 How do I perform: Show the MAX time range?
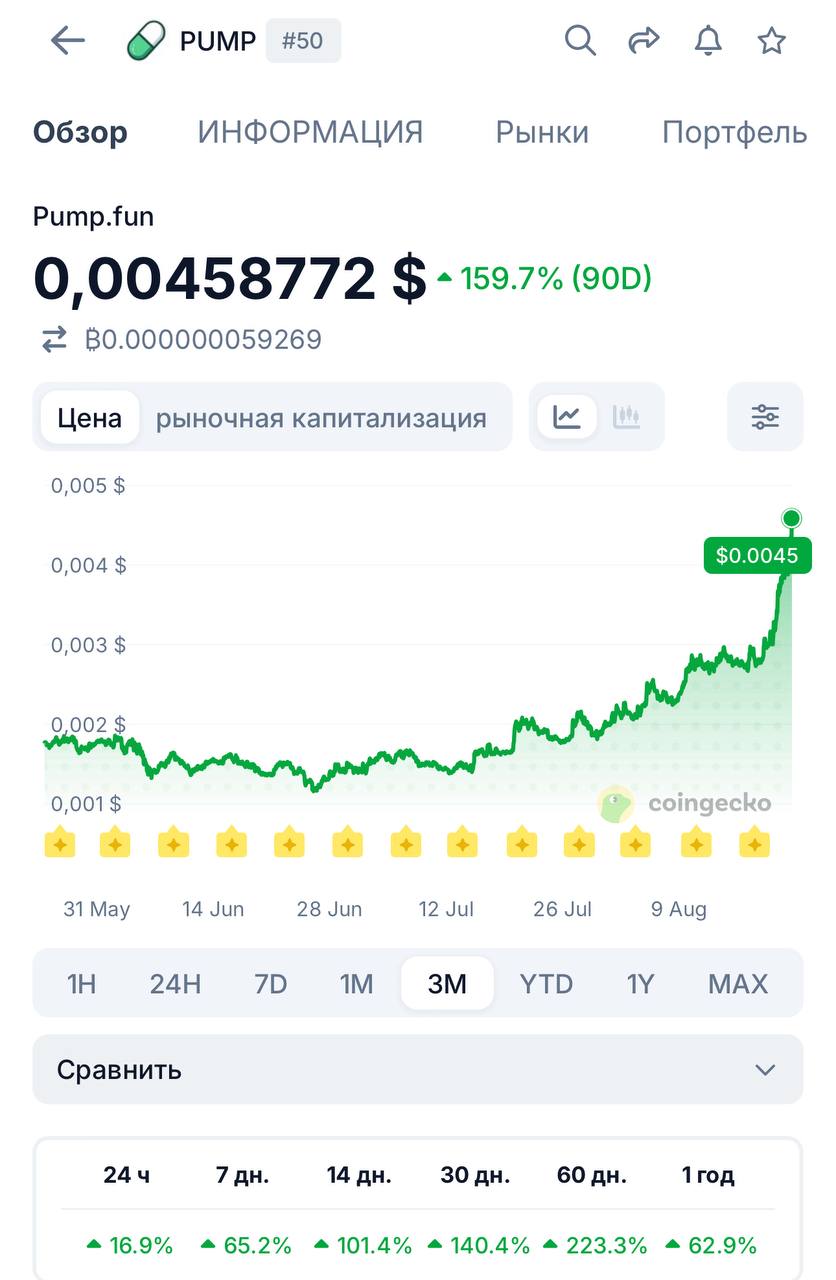point(738,984)
